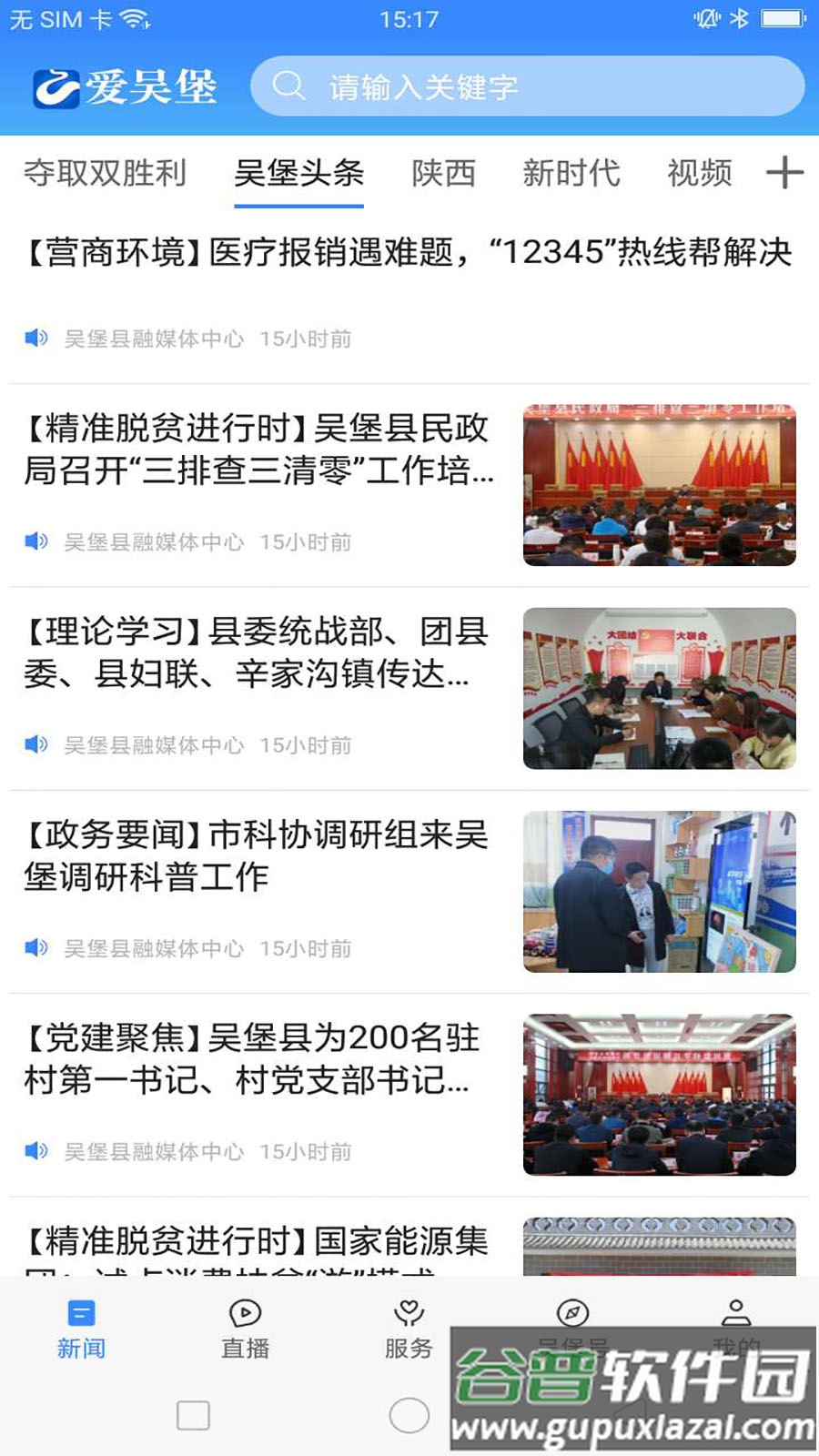
Task: Tap the 服务 heart-shaped icon
Action: tap(408, 1312)
